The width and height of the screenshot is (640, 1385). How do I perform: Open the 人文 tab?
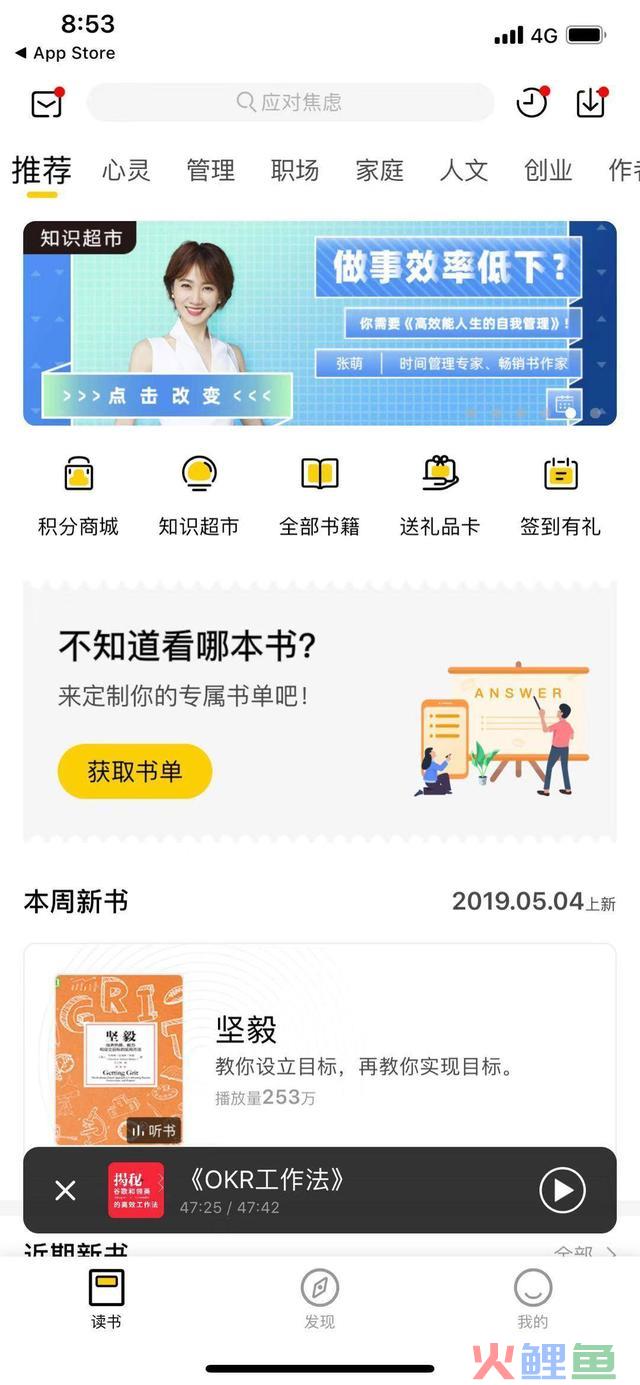click(x=464, y=170)
